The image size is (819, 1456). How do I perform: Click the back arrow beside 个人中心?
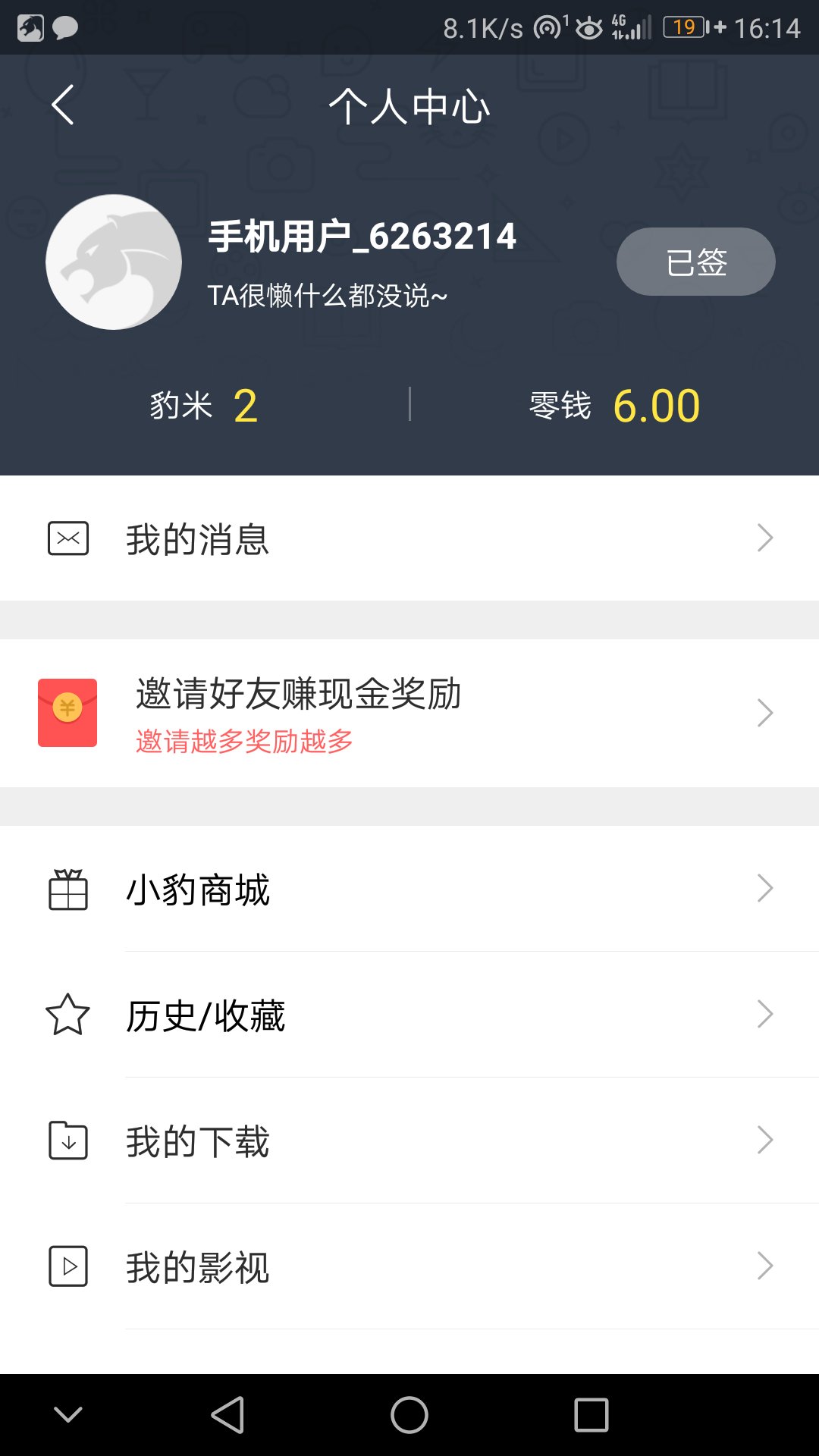pos(62,105)
